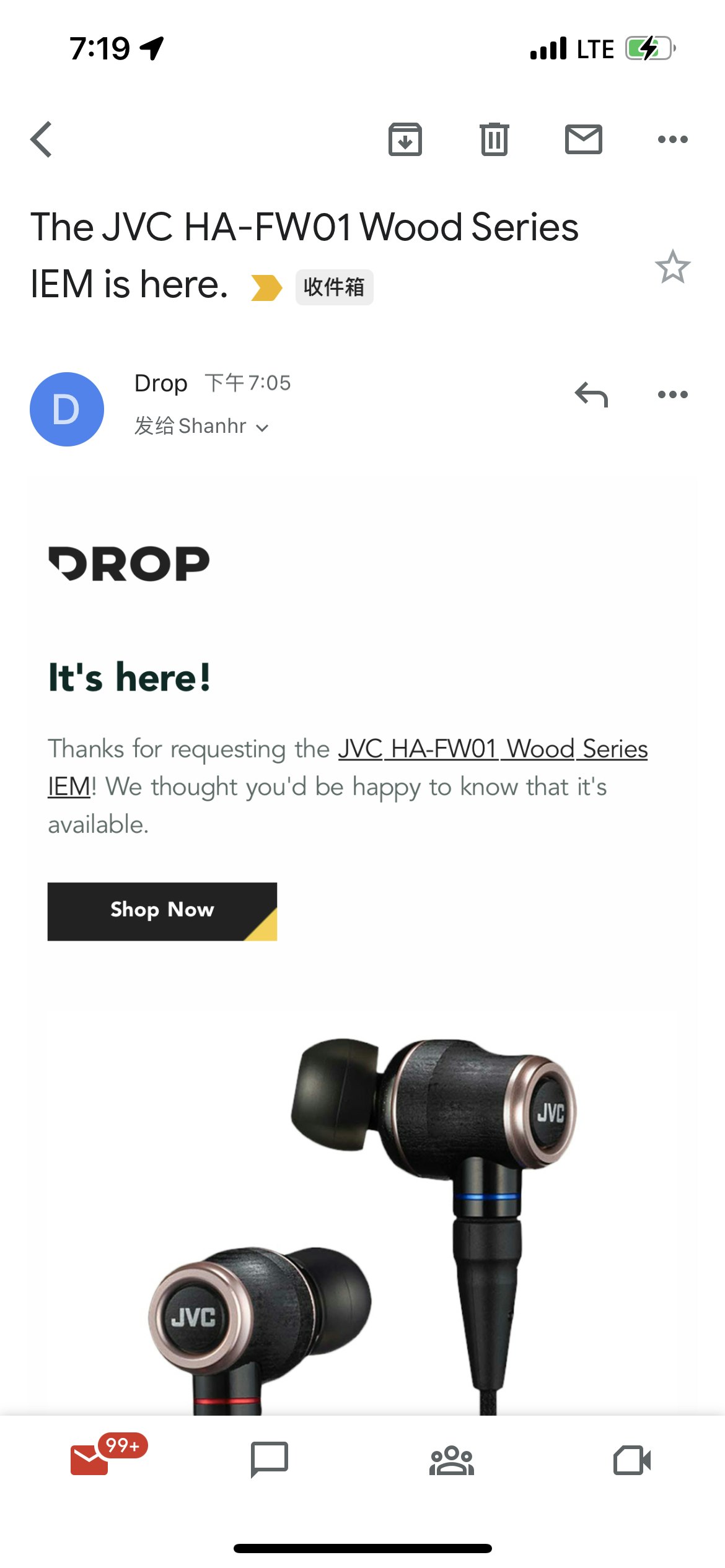
Task: Tap the Shop Now button
Action: (162, 911)
